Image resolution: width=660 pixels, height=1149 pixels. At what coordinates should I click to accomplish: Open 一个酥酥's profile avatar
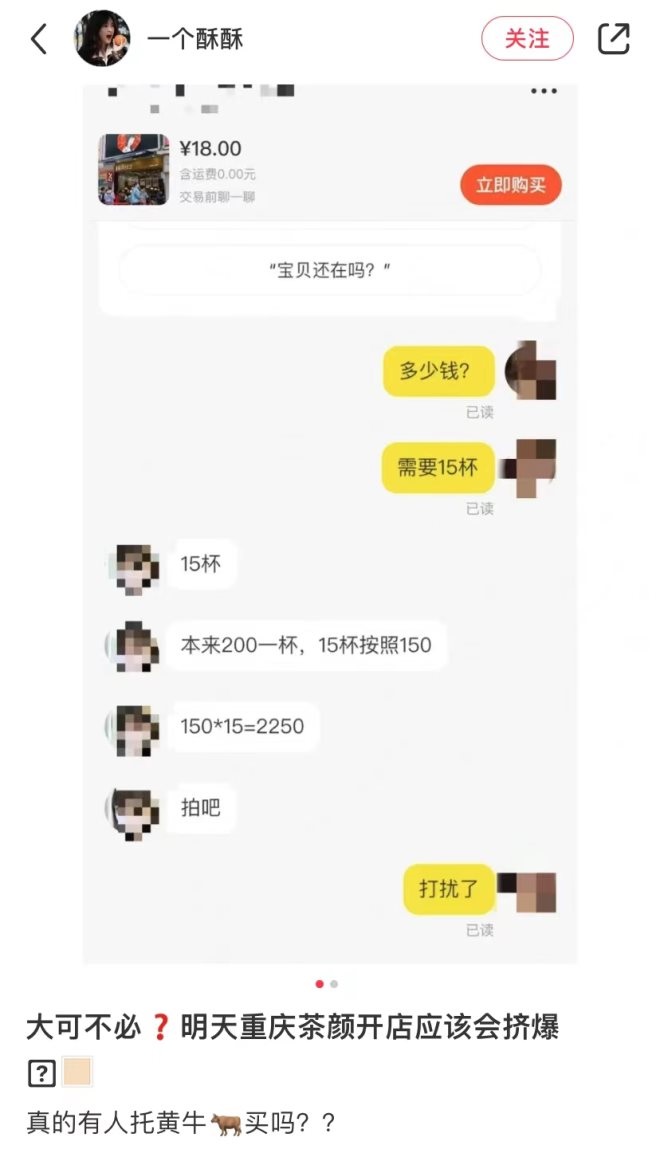pyautogui.click(x=102, y=39)
